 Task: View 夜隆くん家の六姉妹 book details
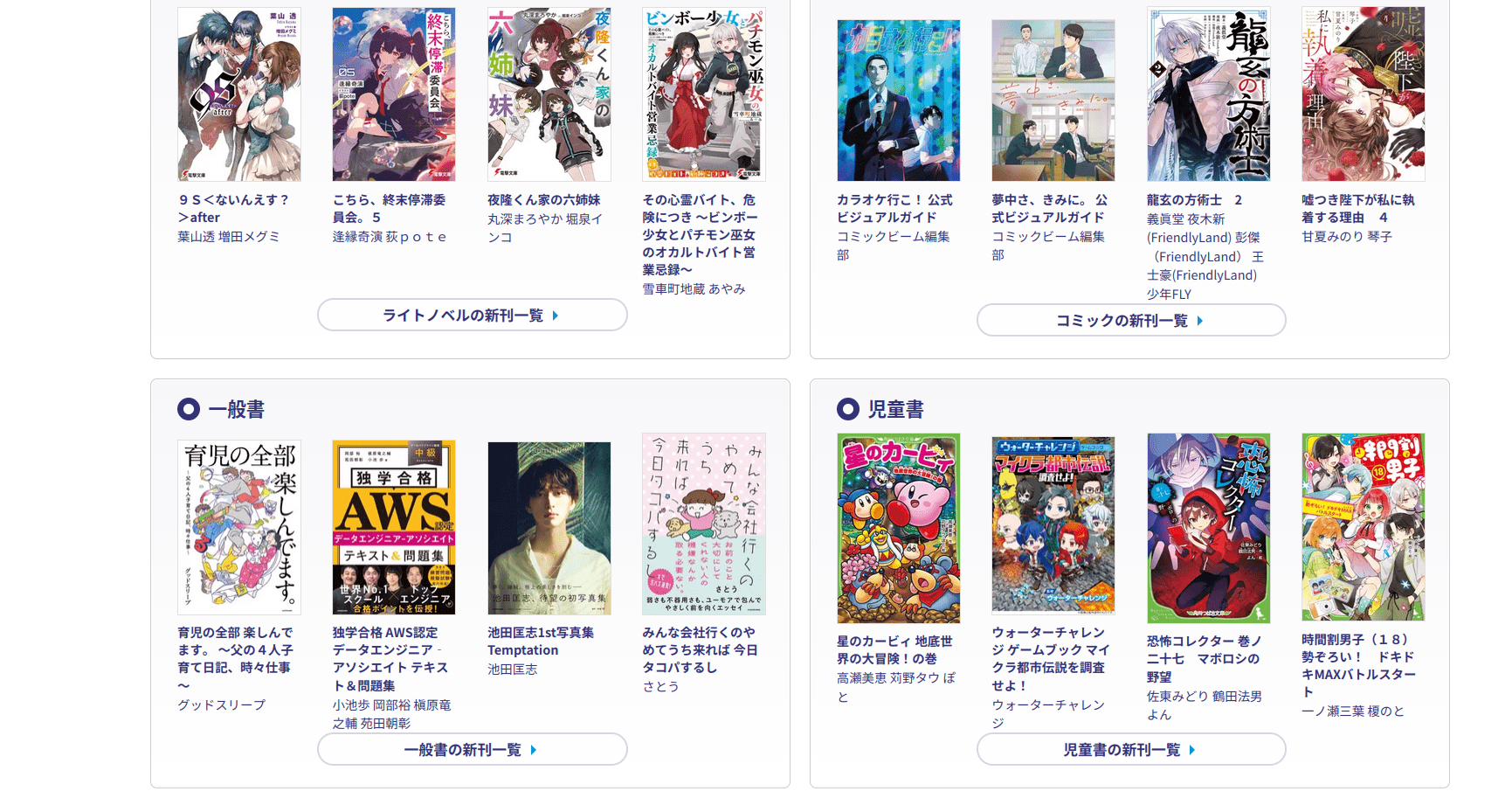tap(549, 94)
